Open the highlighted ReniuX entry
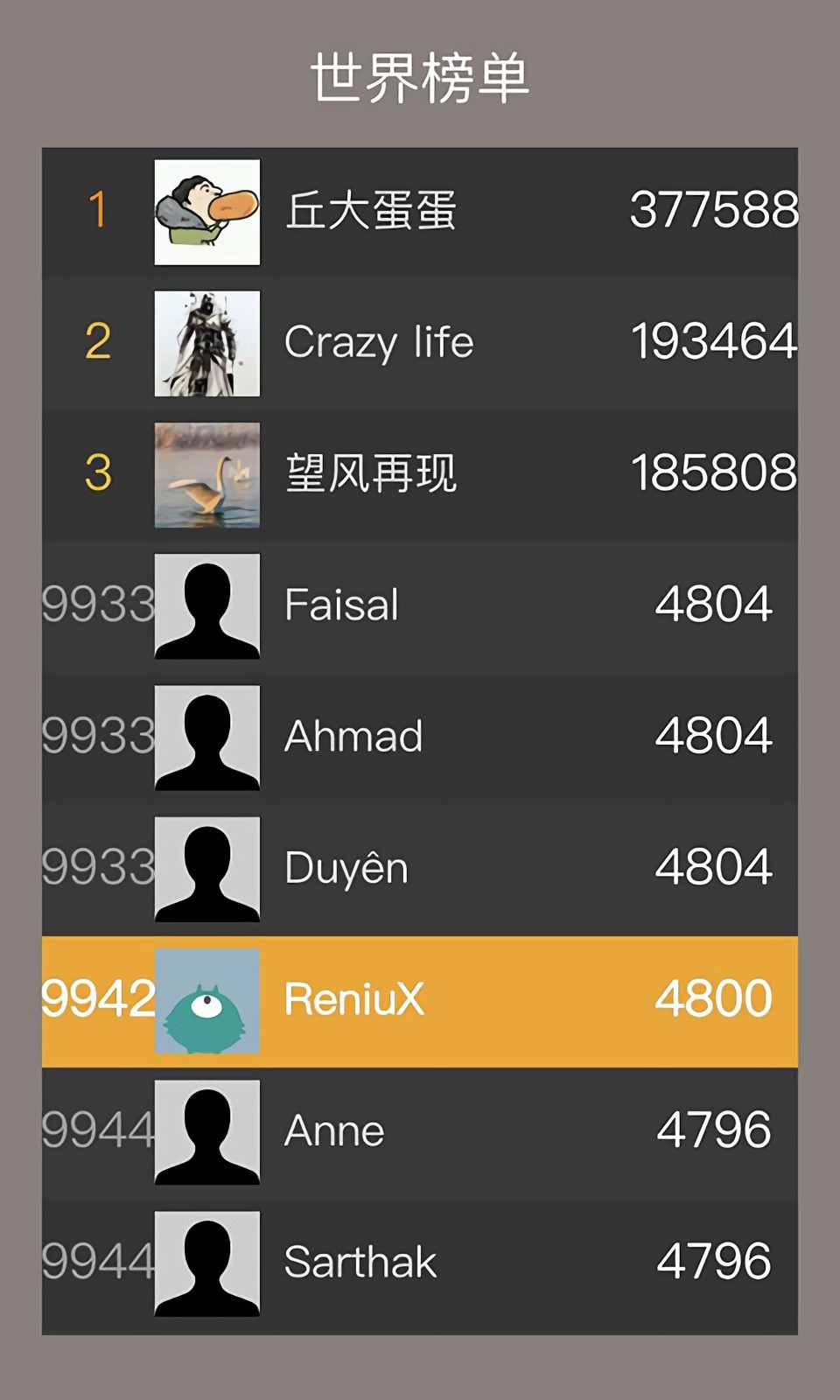 pyautogui.click(x=420, y=1000)
